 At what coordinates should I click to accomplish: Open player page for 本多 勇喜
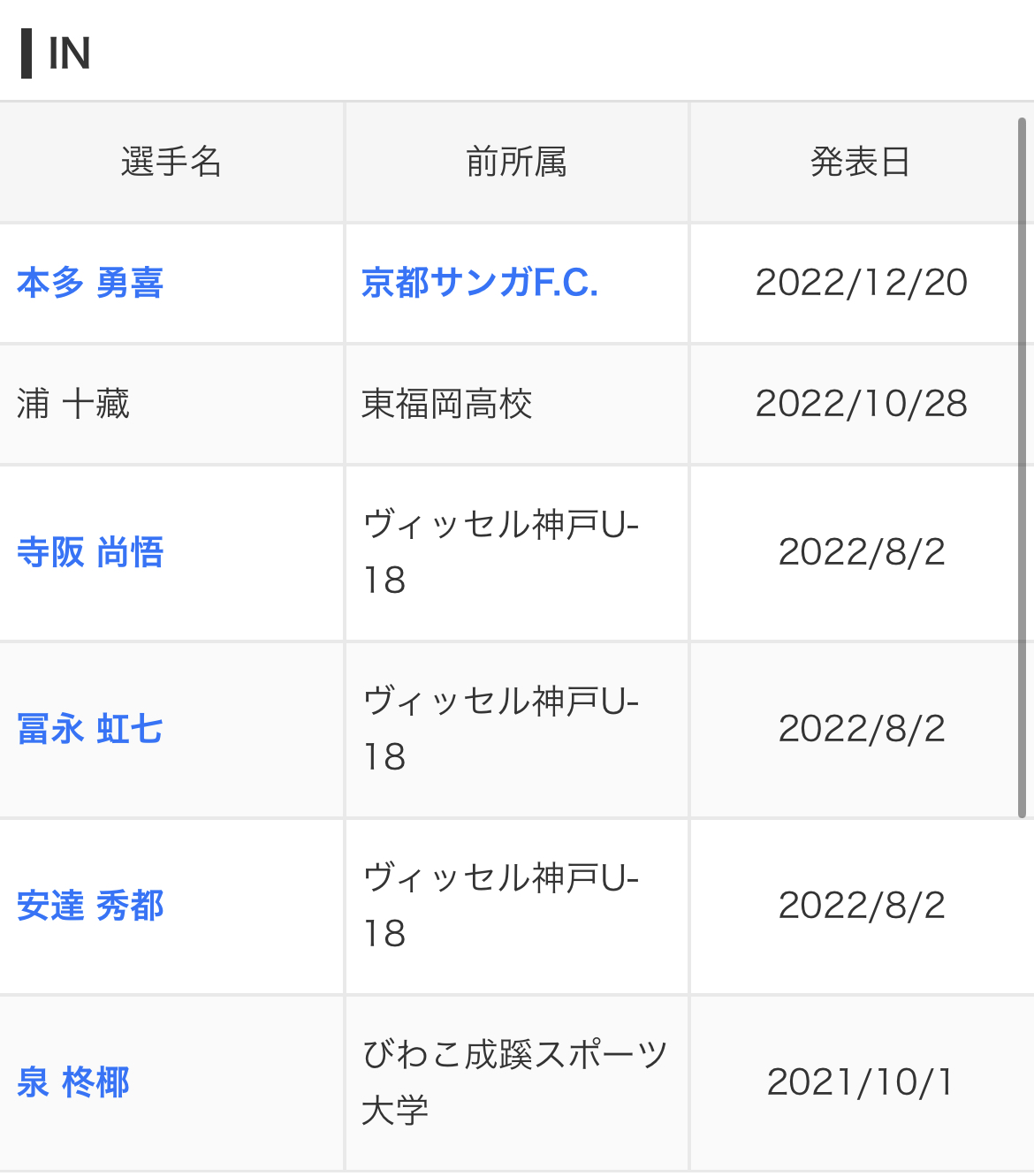[x=90, y=283]
